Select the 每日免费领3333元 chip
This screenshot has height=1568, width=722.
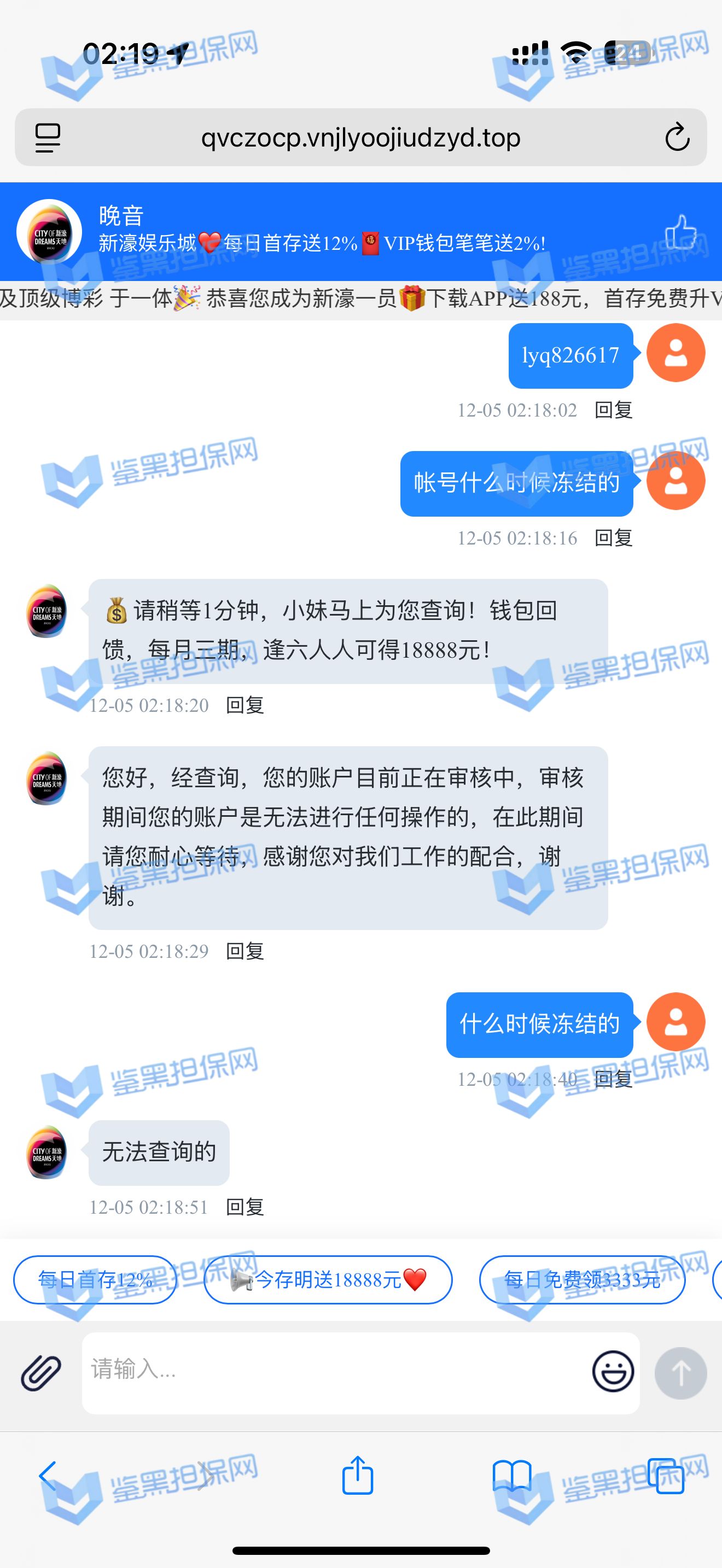pos(582,1279)
